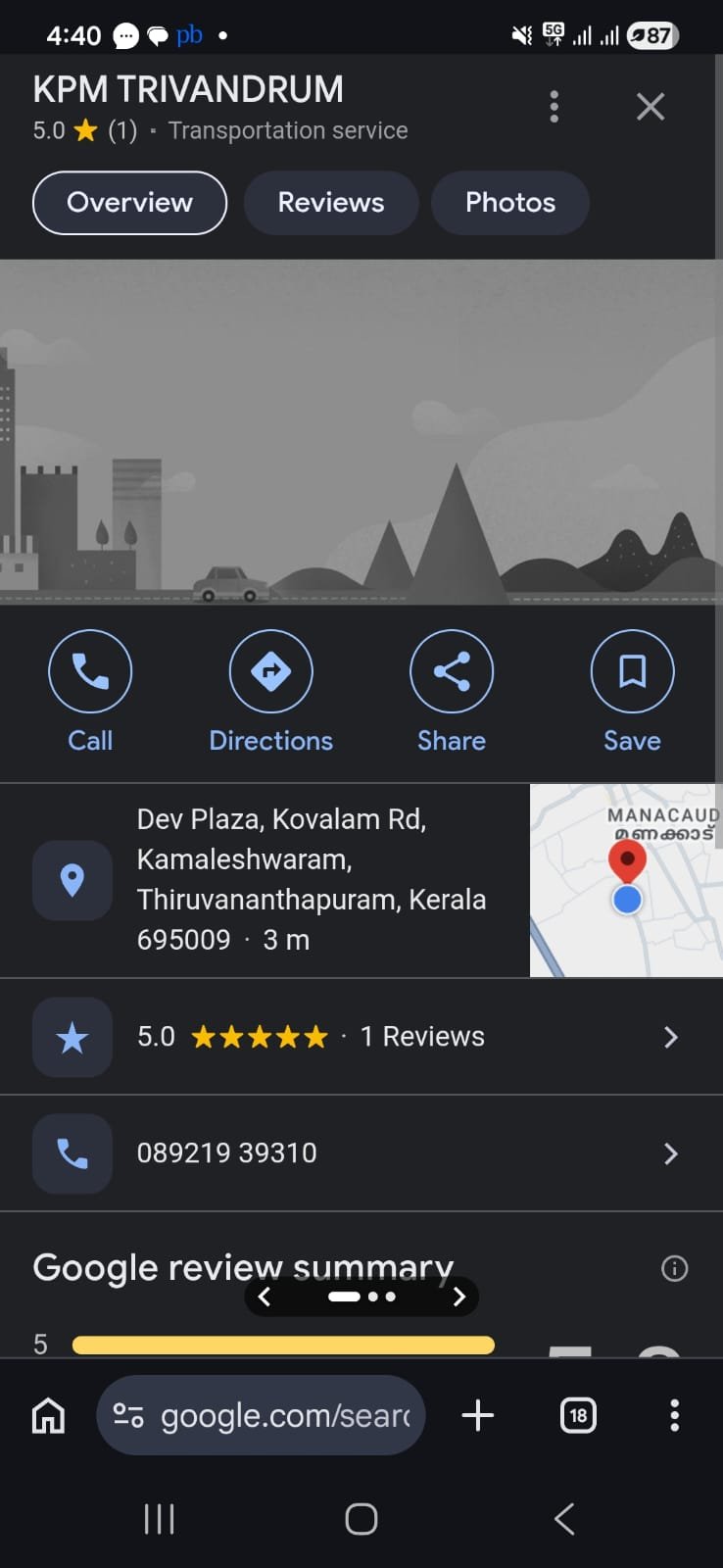Open a new browser tab
723x1568 pixels.
coord(477,1416)
